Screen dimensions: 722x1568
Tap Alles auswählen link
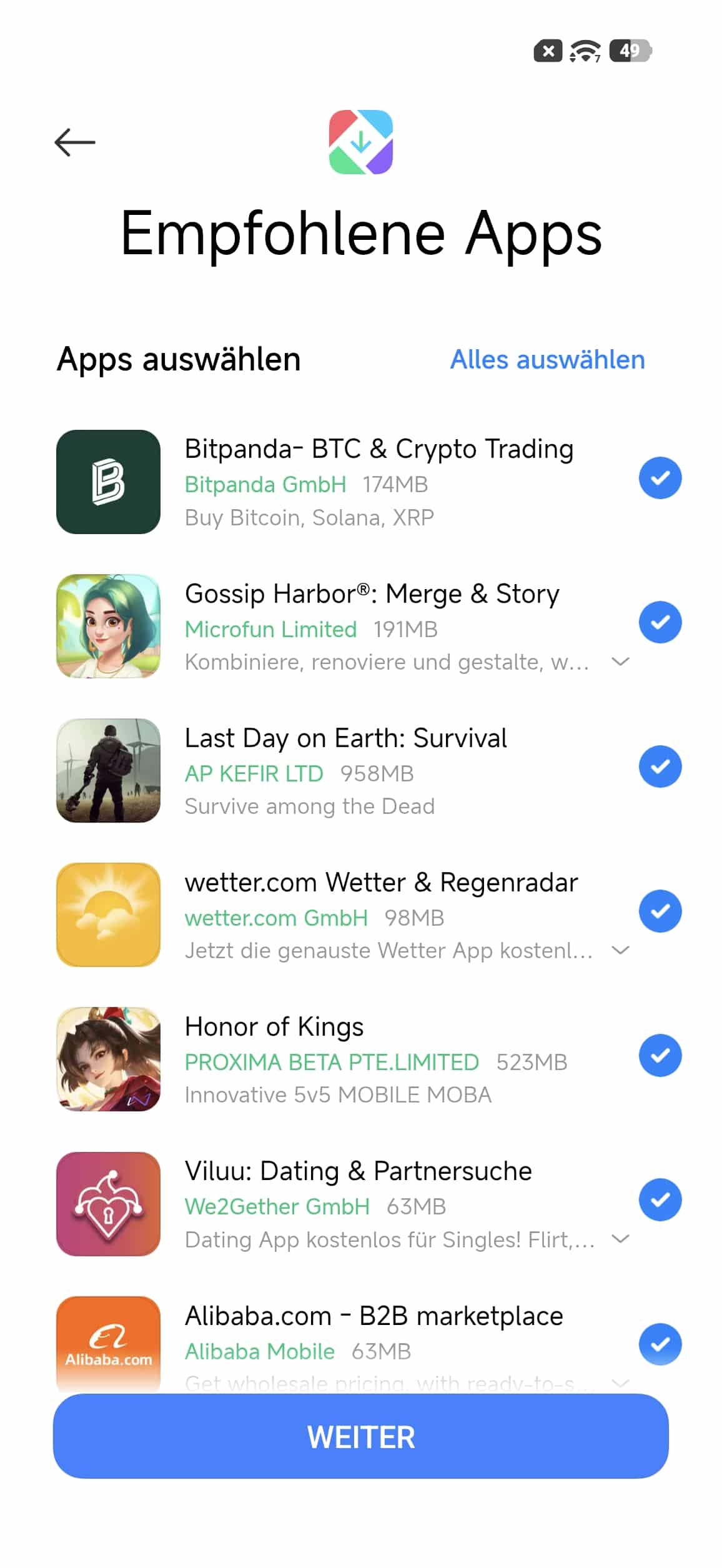pos(547,360)
